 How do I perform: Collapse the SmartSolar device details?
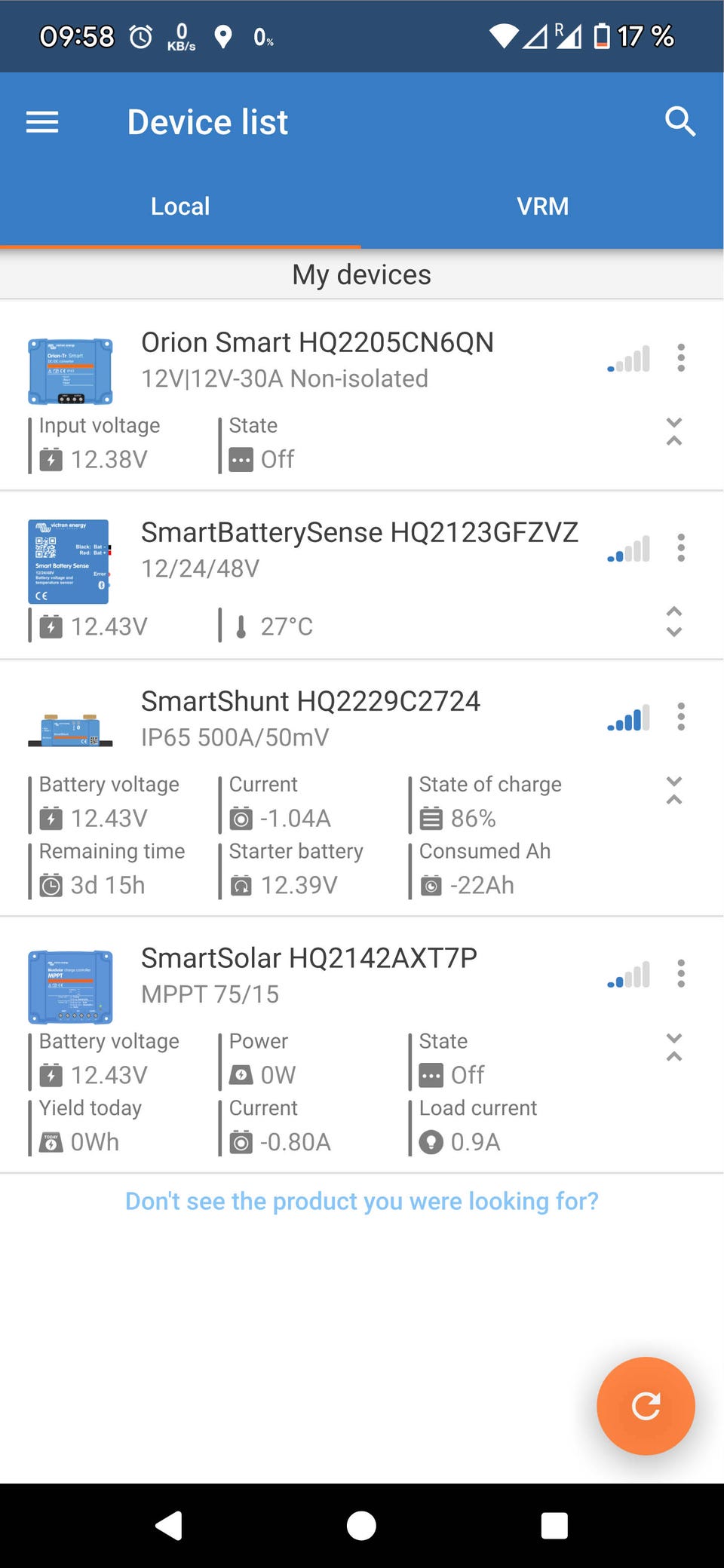coord(674,1047)
